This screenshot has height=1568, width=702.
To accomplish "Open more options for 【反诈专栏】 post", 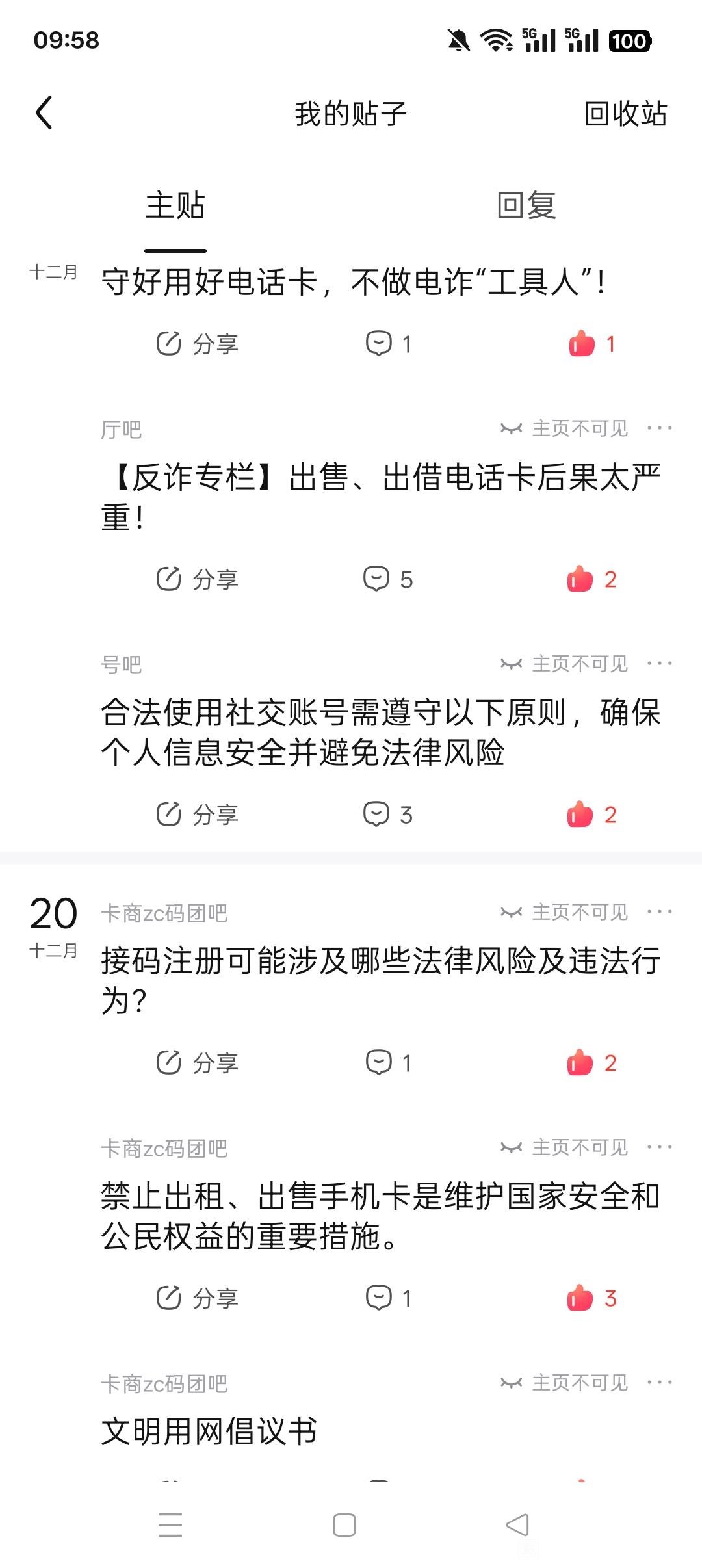I will pos(659,428).
